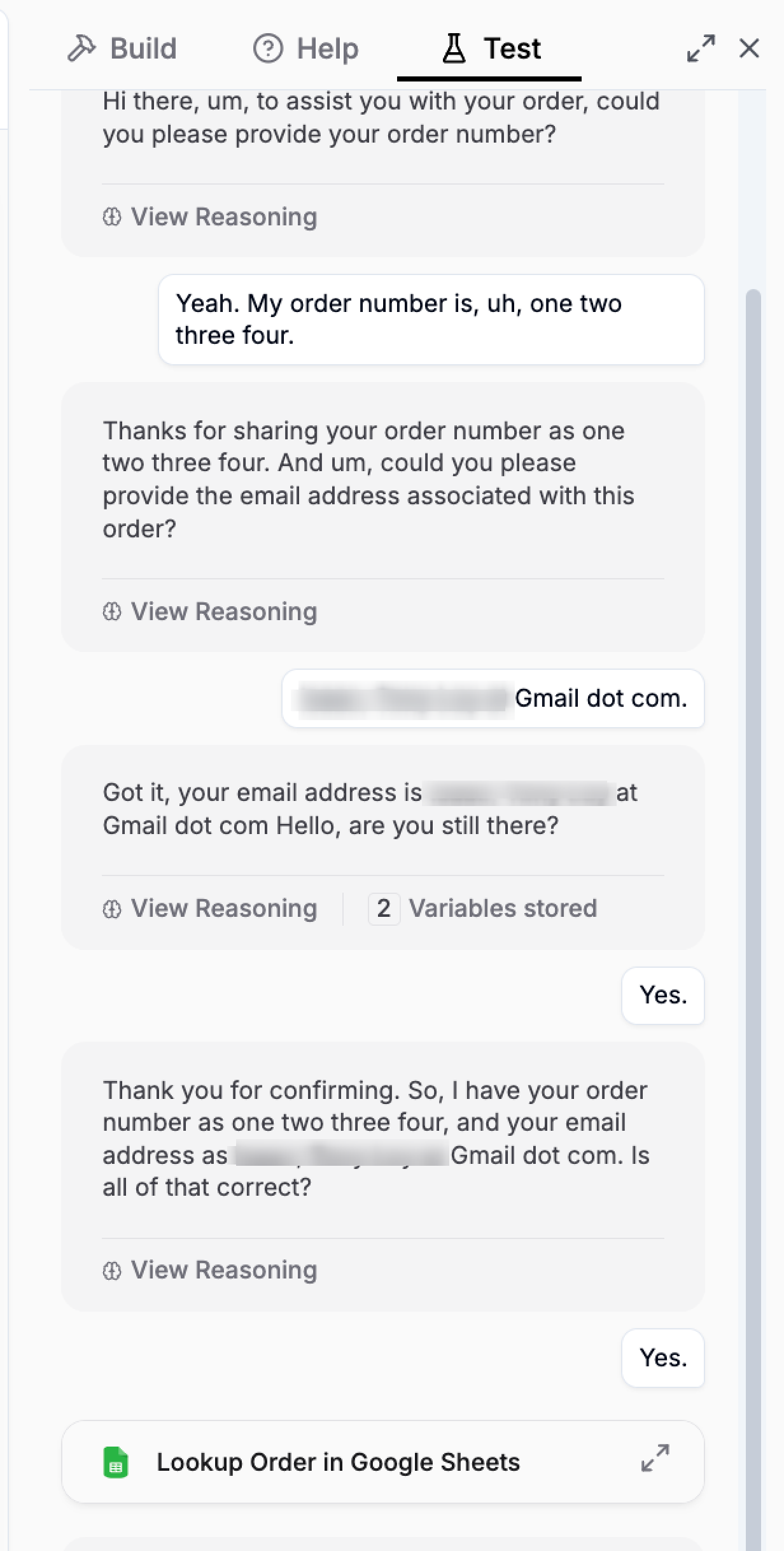Image resolution: width=784 pixels, height=1551 pixels.
Task: View reasoning for the order number request
Action: 210,217
